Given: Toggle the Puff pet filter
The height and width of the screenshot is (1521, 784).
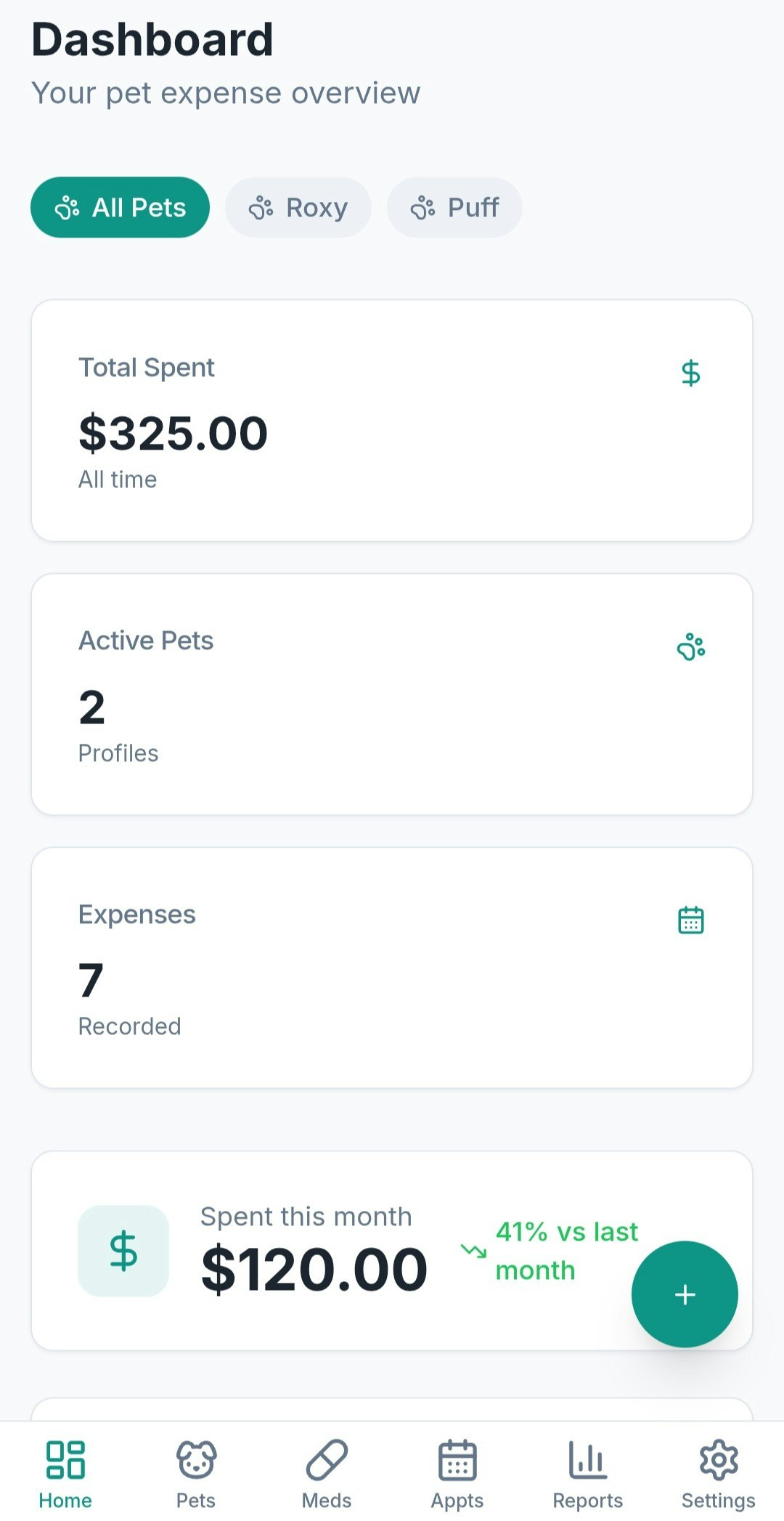Looking at the screenshot, I should (x=454, y=207).
